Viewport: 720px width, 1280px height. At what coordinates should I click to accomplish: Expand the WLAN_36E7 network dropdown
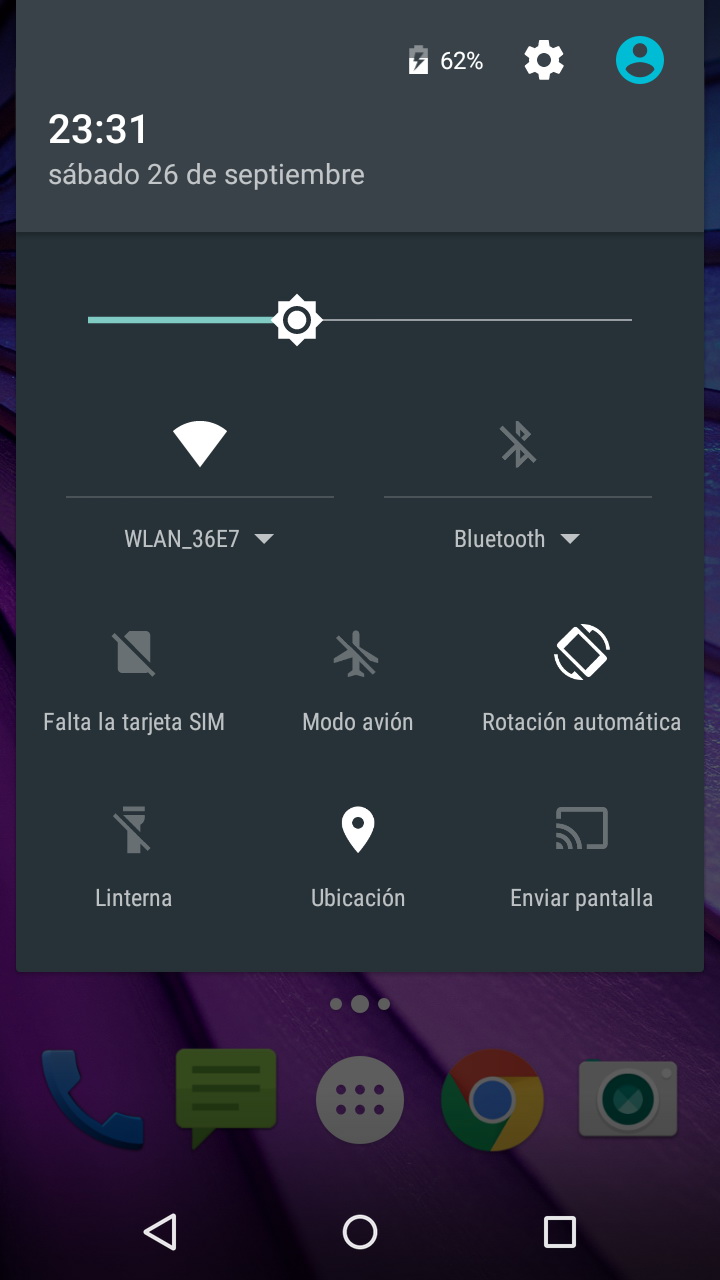200,539
